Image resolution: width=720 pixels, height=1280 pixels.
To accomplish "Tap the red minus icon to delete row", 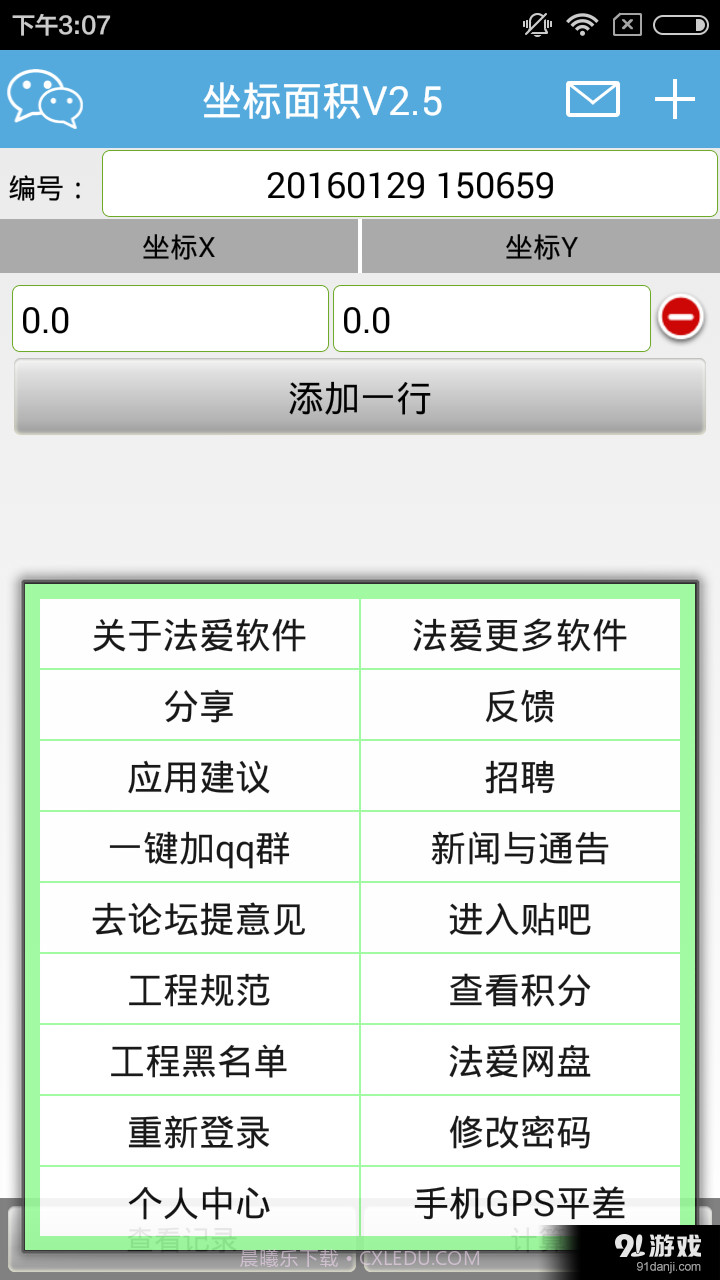I will click(681, 315).
